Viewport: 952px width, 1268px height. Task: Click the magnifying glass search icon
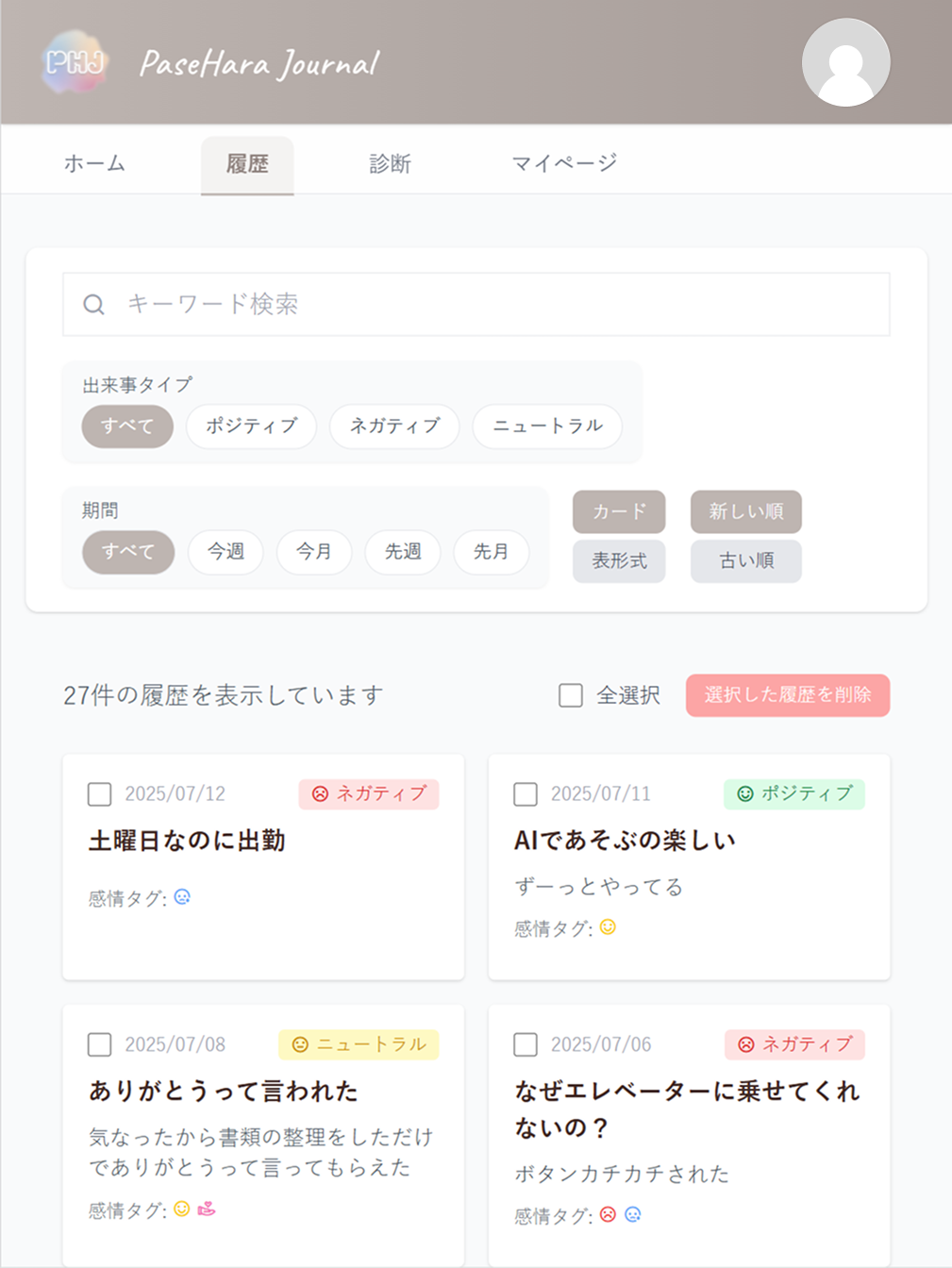93,304
